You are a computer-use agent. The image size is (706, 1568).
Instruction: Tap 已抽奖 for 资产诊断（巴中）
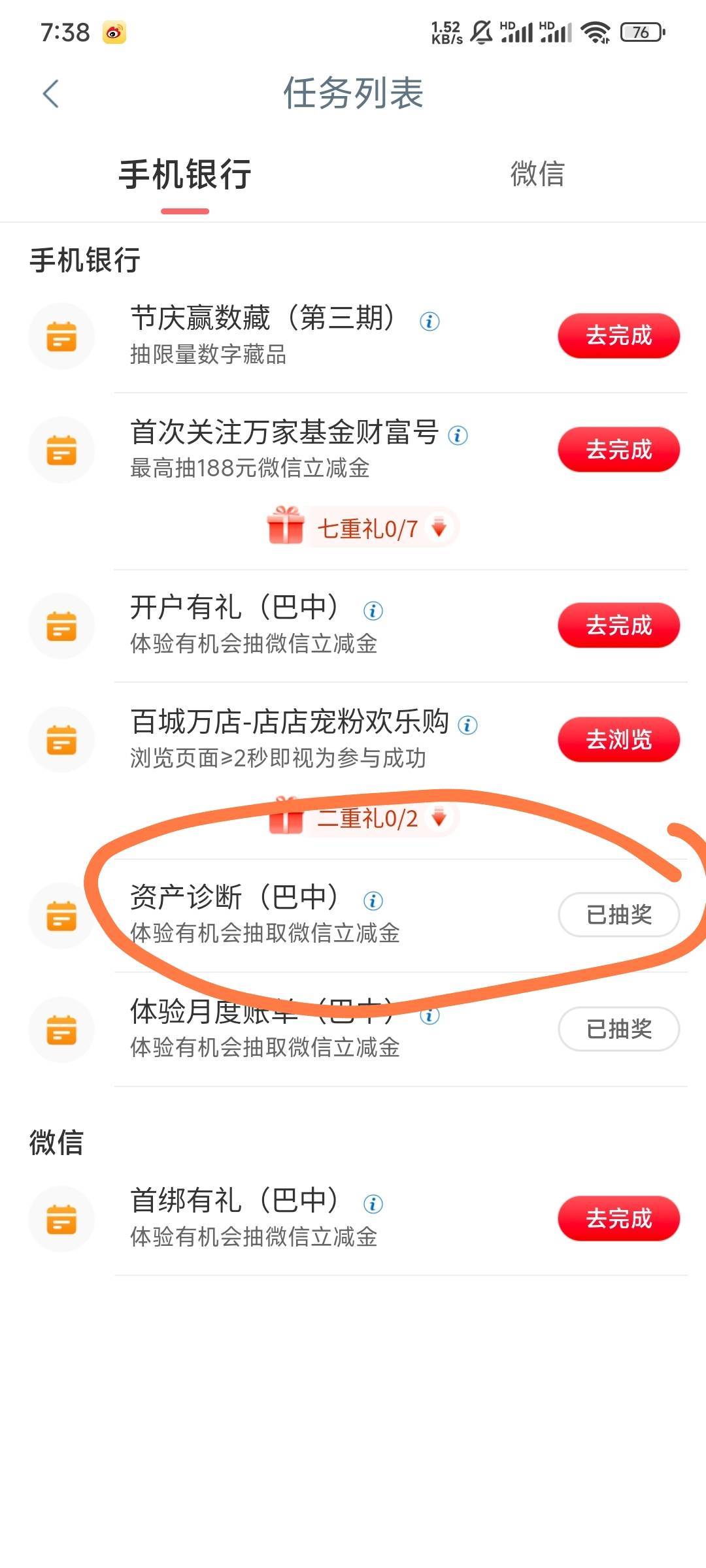click(618, 915)
